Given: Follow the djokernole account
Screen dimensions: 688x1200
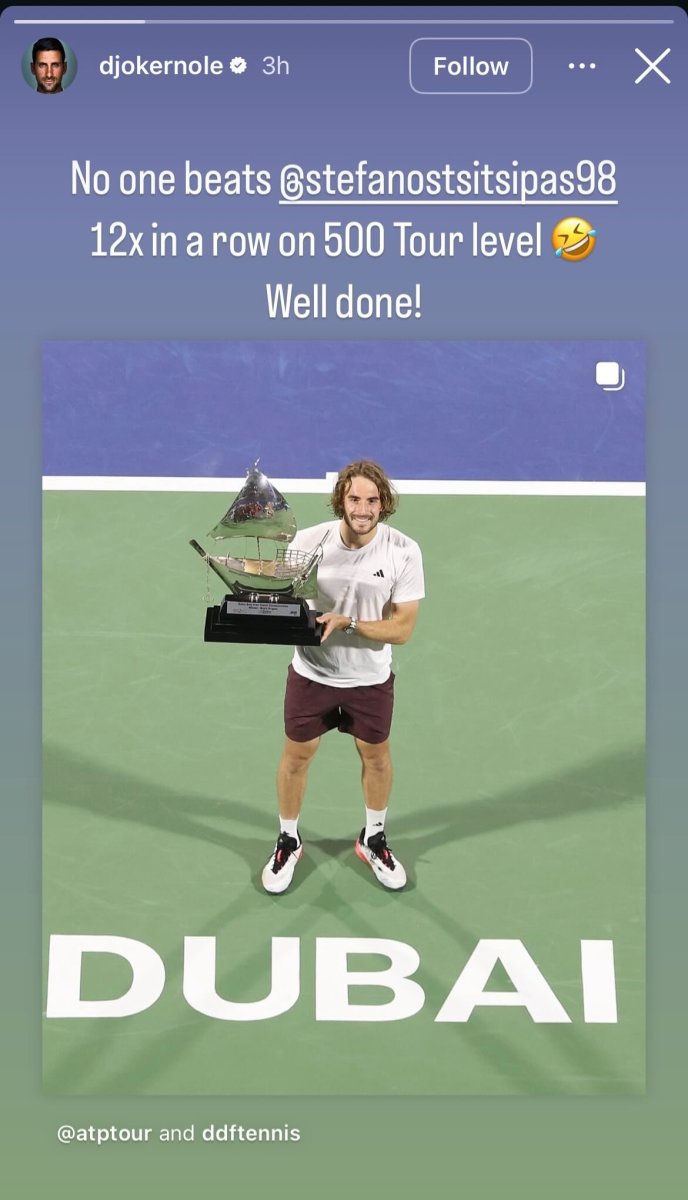Looking at the screenshot, I should [x=470, y=66].
